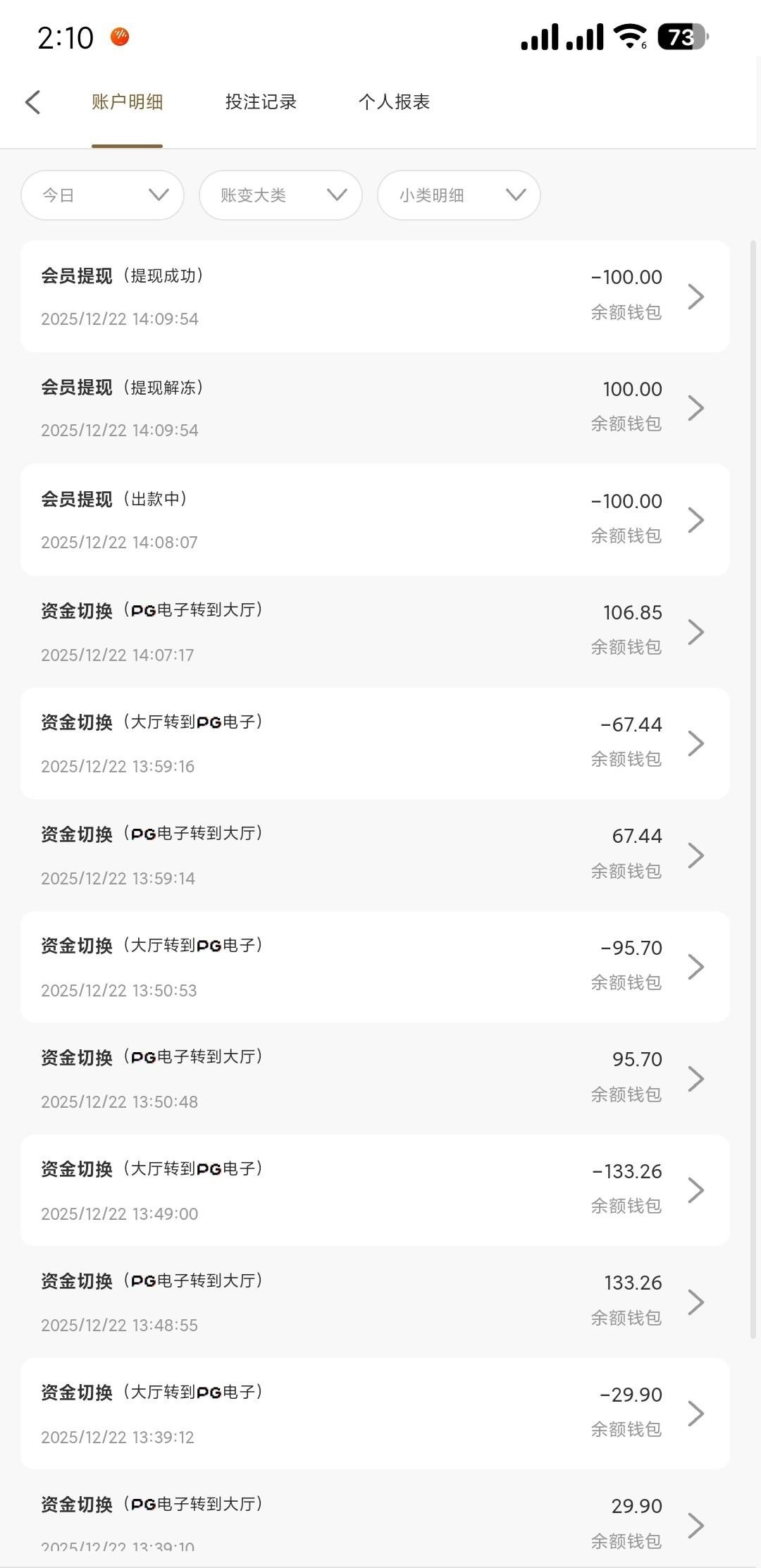
Task: Select the 账户明细 tab
Action: click(x=128, y=102)
